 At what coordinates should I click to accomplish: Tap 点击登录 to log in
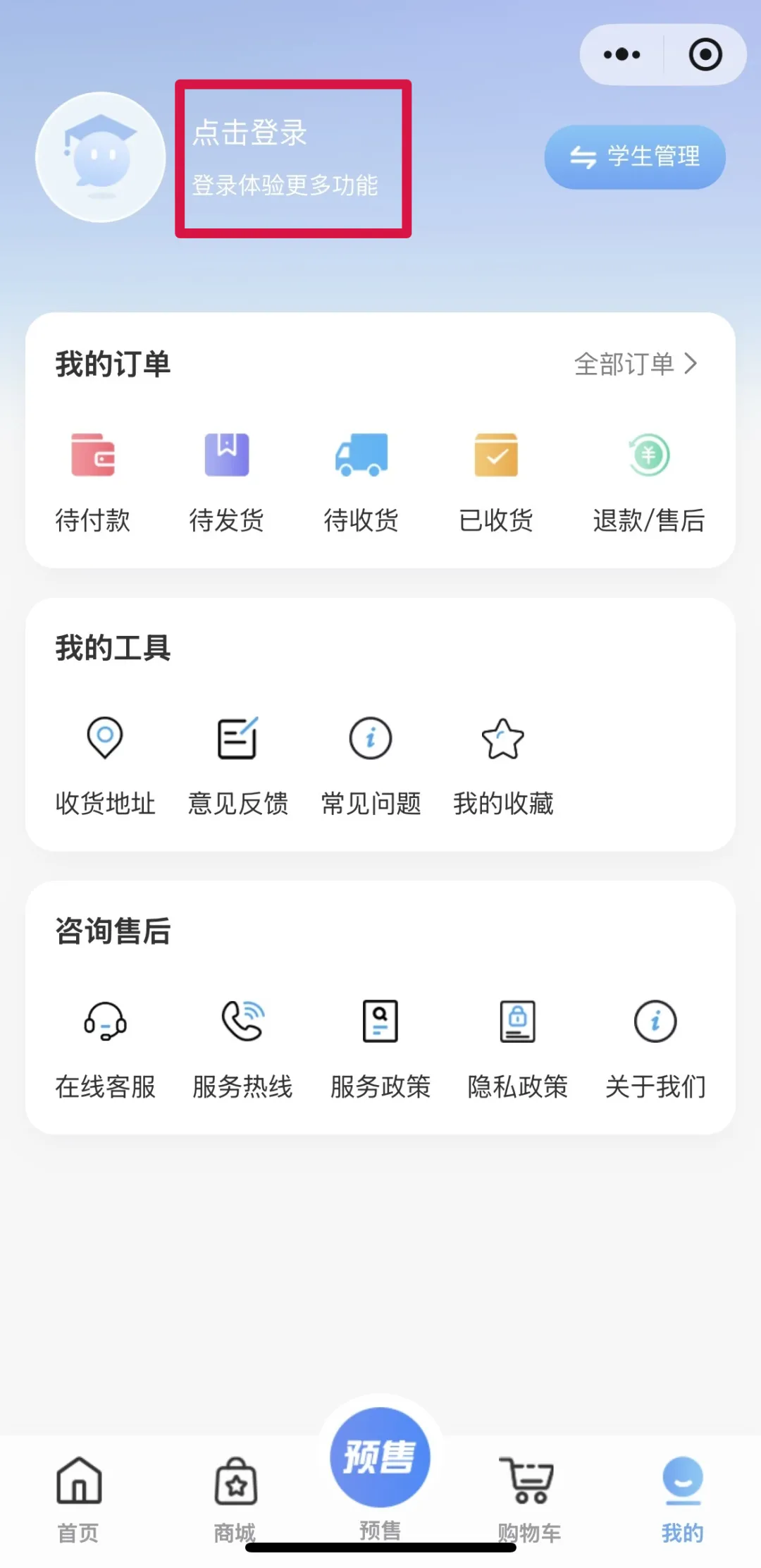[x=250, y=133]
